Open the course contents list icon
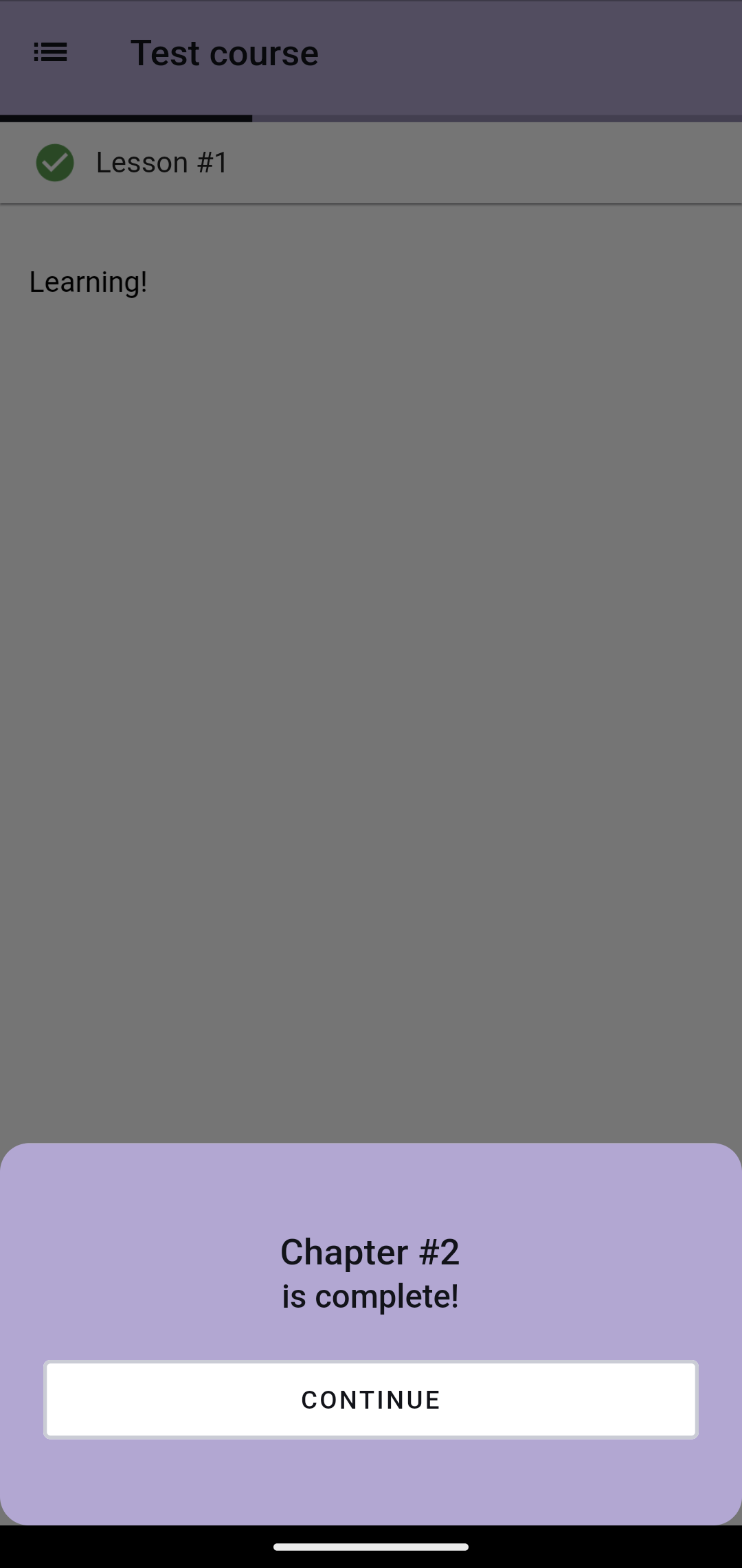 [51, 52]
